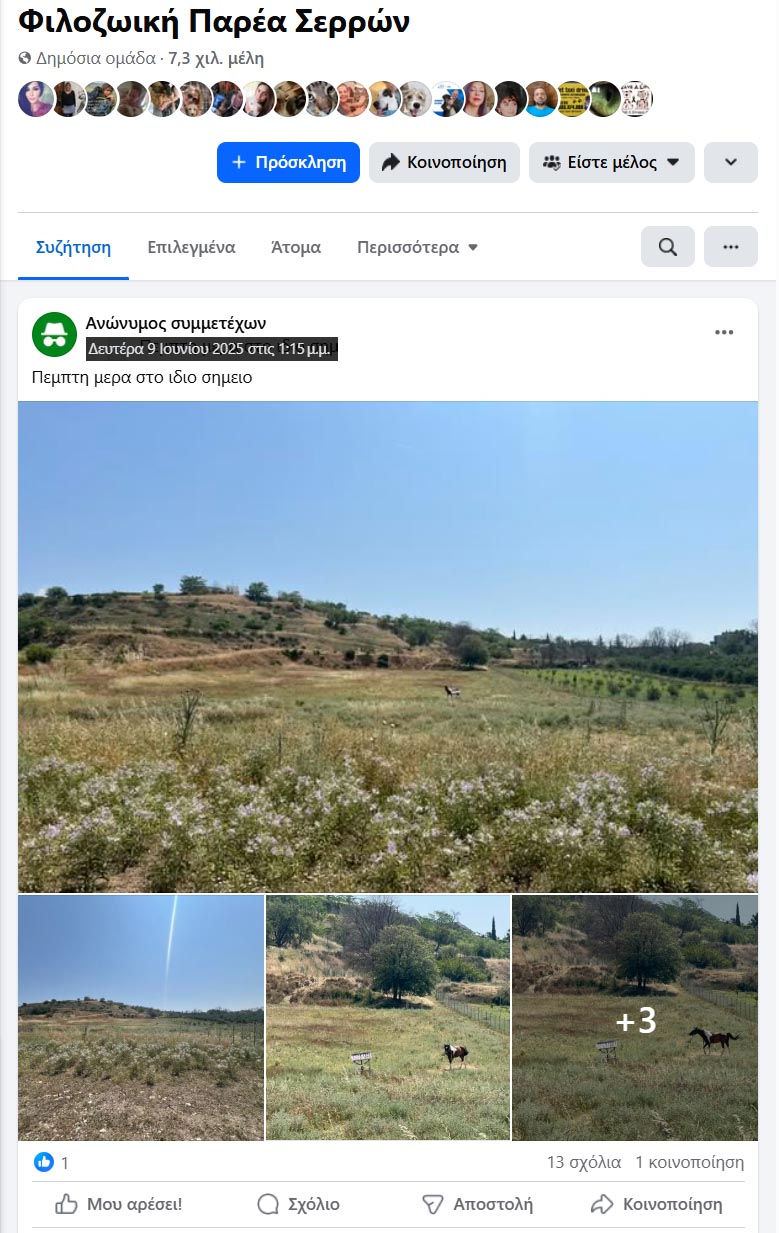Tap the blue Πρόσκληση invite button
Viewport: 779px width, 1233px height.
pos(288,162)
